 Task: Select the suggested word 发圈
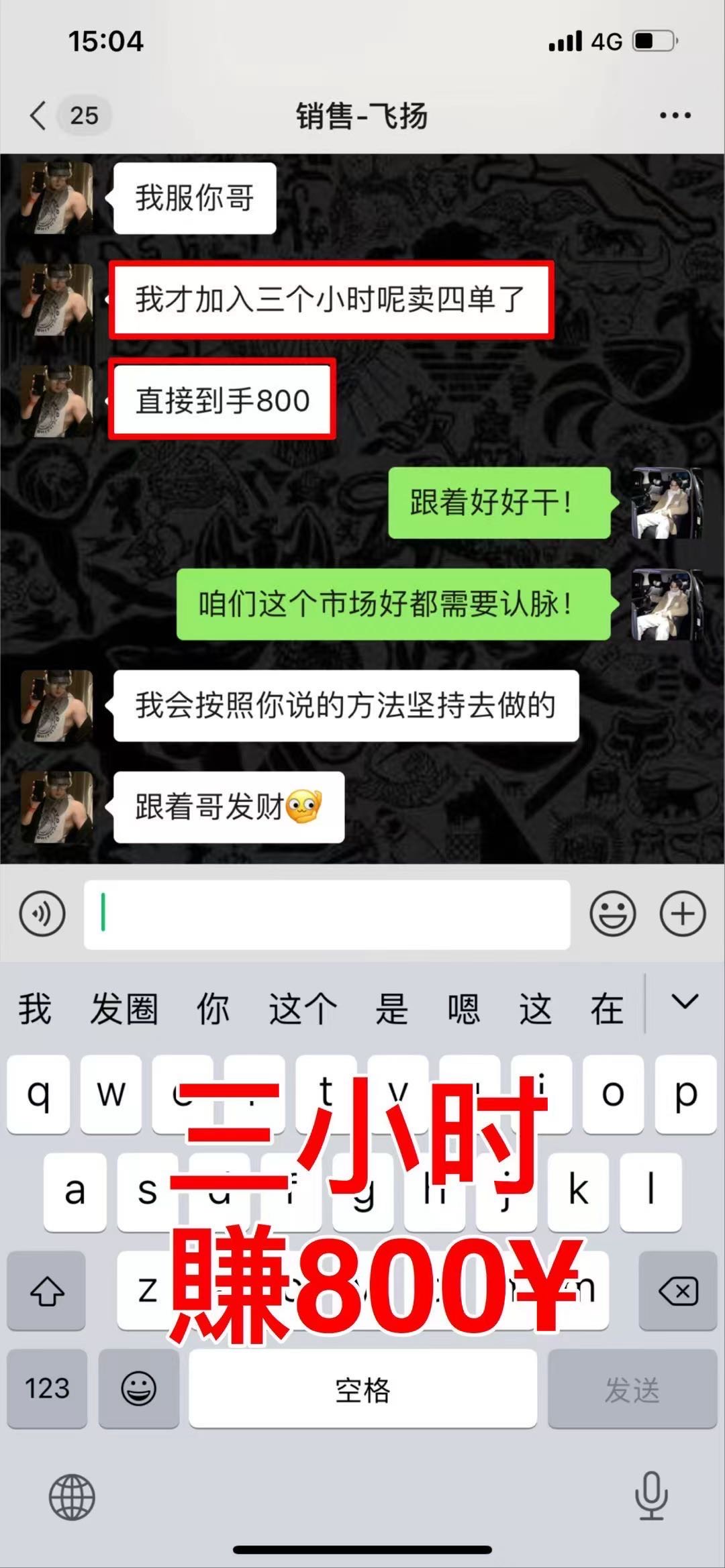124,1009
